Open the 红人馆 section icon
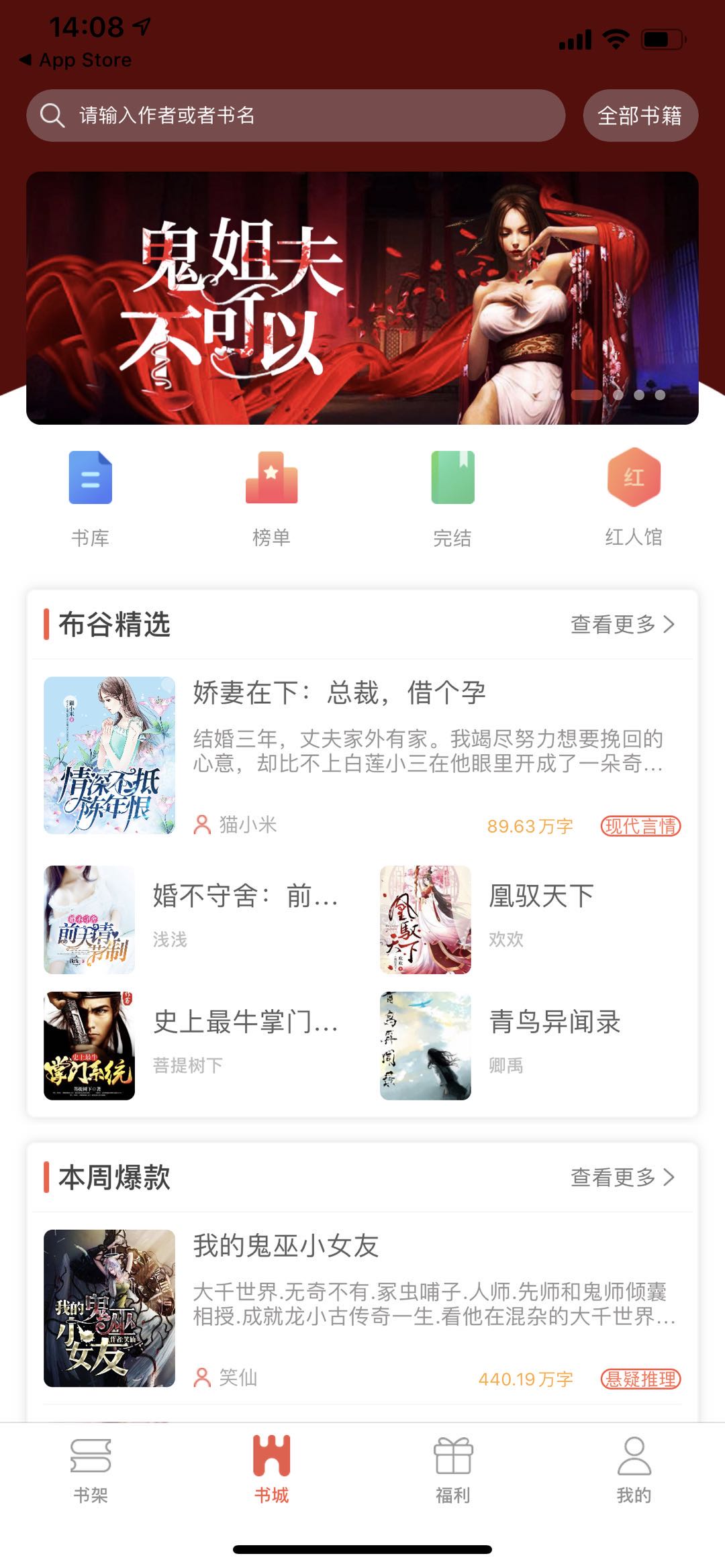This screenshot has width=725, height=1568. pyautogui.click(x=632, y=478)
